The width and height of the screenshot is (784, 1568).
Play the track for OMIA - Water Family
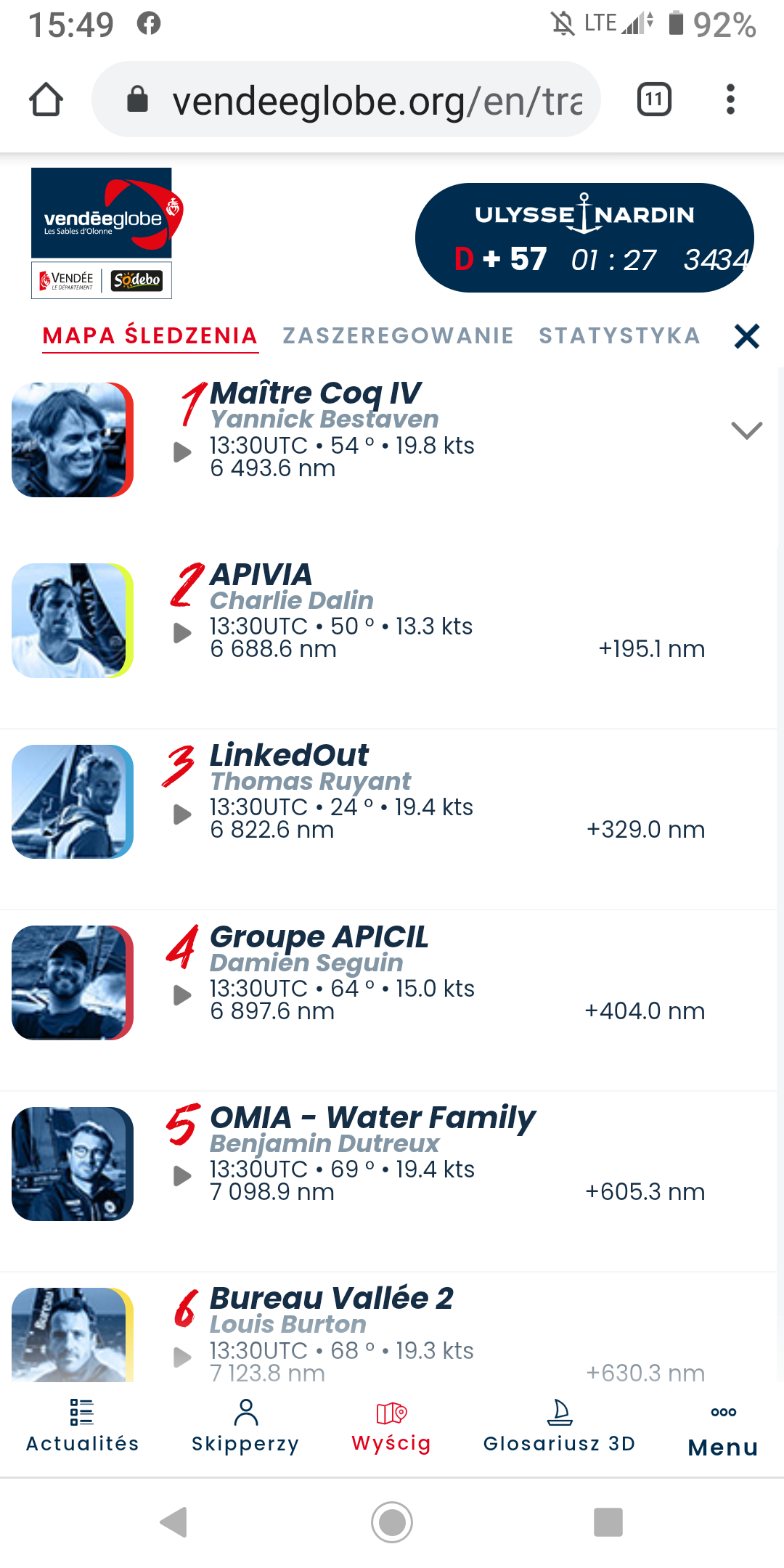pyautogui.click(x=182, y=1176)
